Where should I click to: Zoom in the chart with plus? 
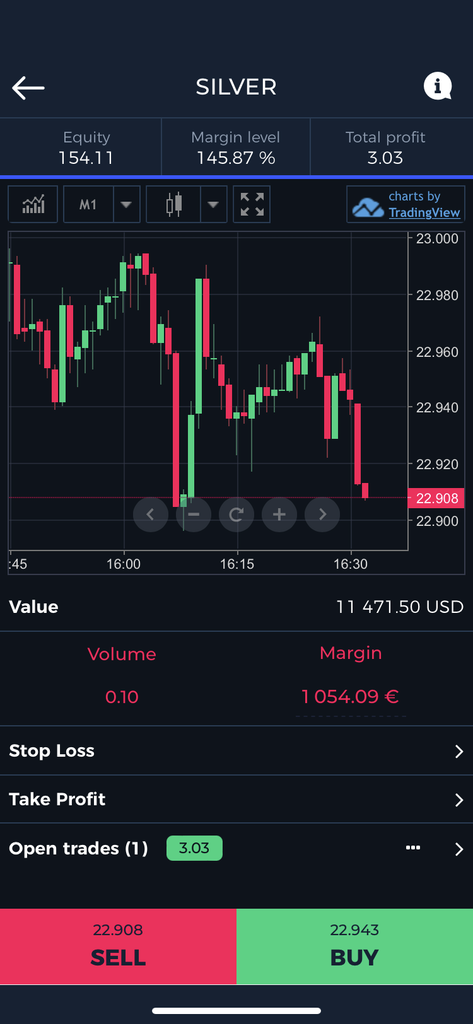pos(280,515)
